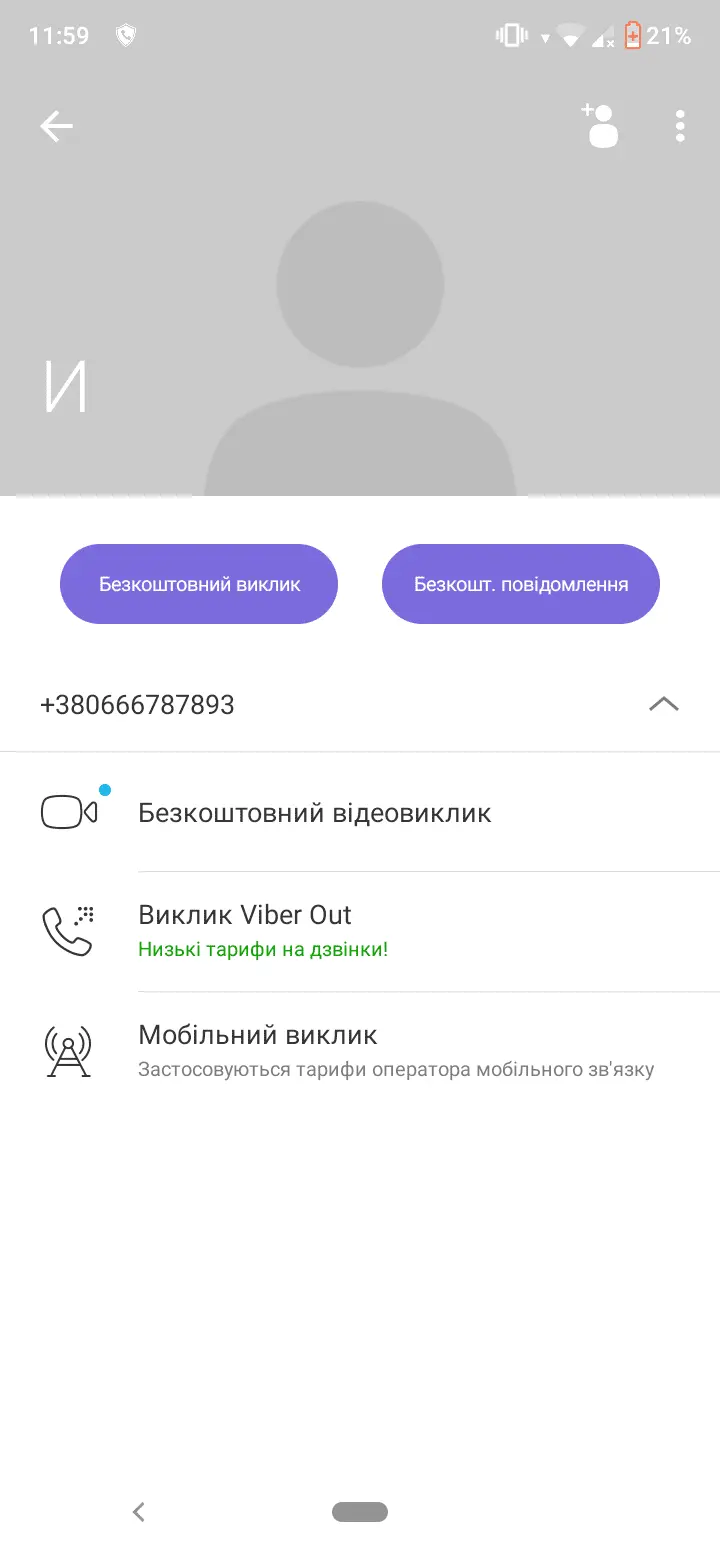Go back using the top arrow
This screenshot has width=720, height=1560.
(57, 126)
